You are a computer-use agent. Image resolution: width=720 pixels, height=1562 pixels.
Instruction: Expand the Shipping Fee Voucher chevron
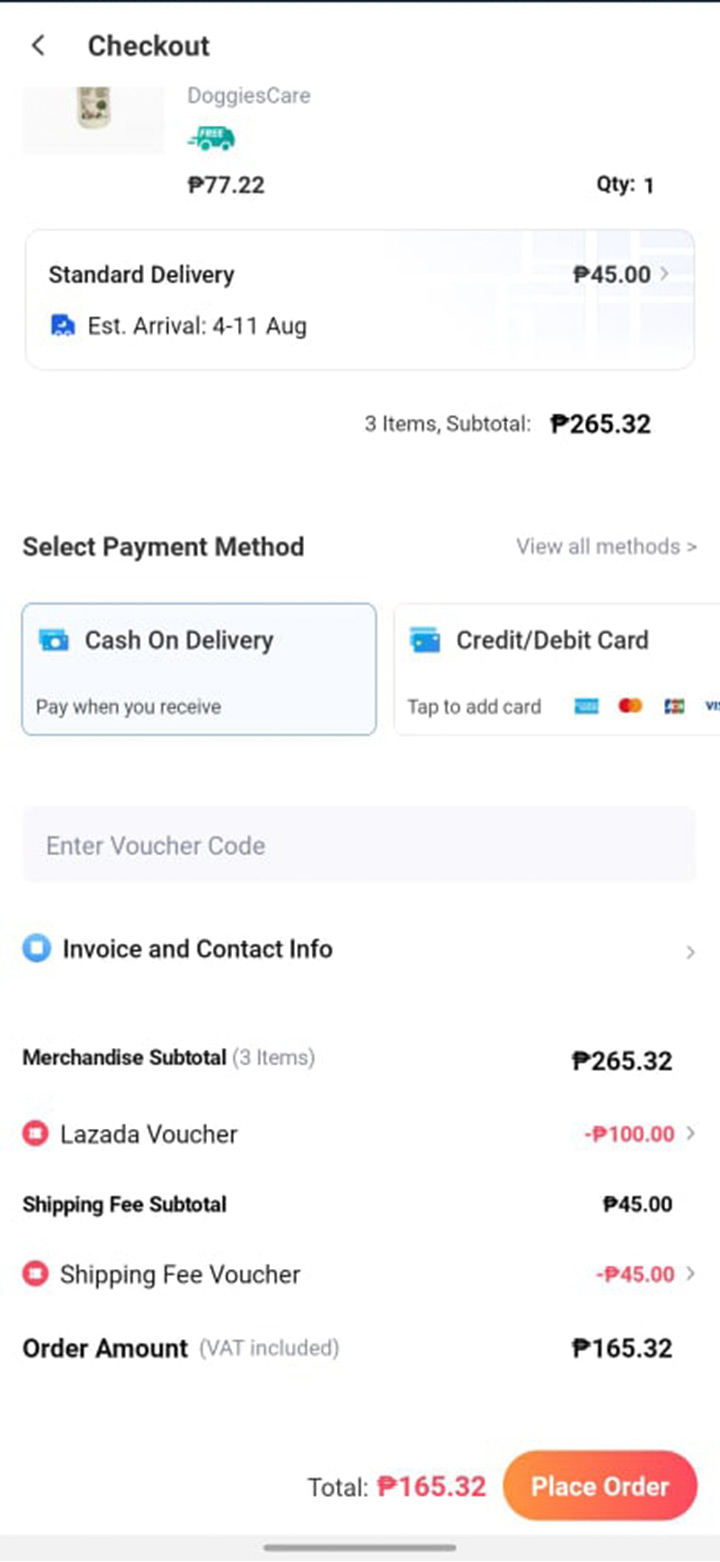[691, 1274]
